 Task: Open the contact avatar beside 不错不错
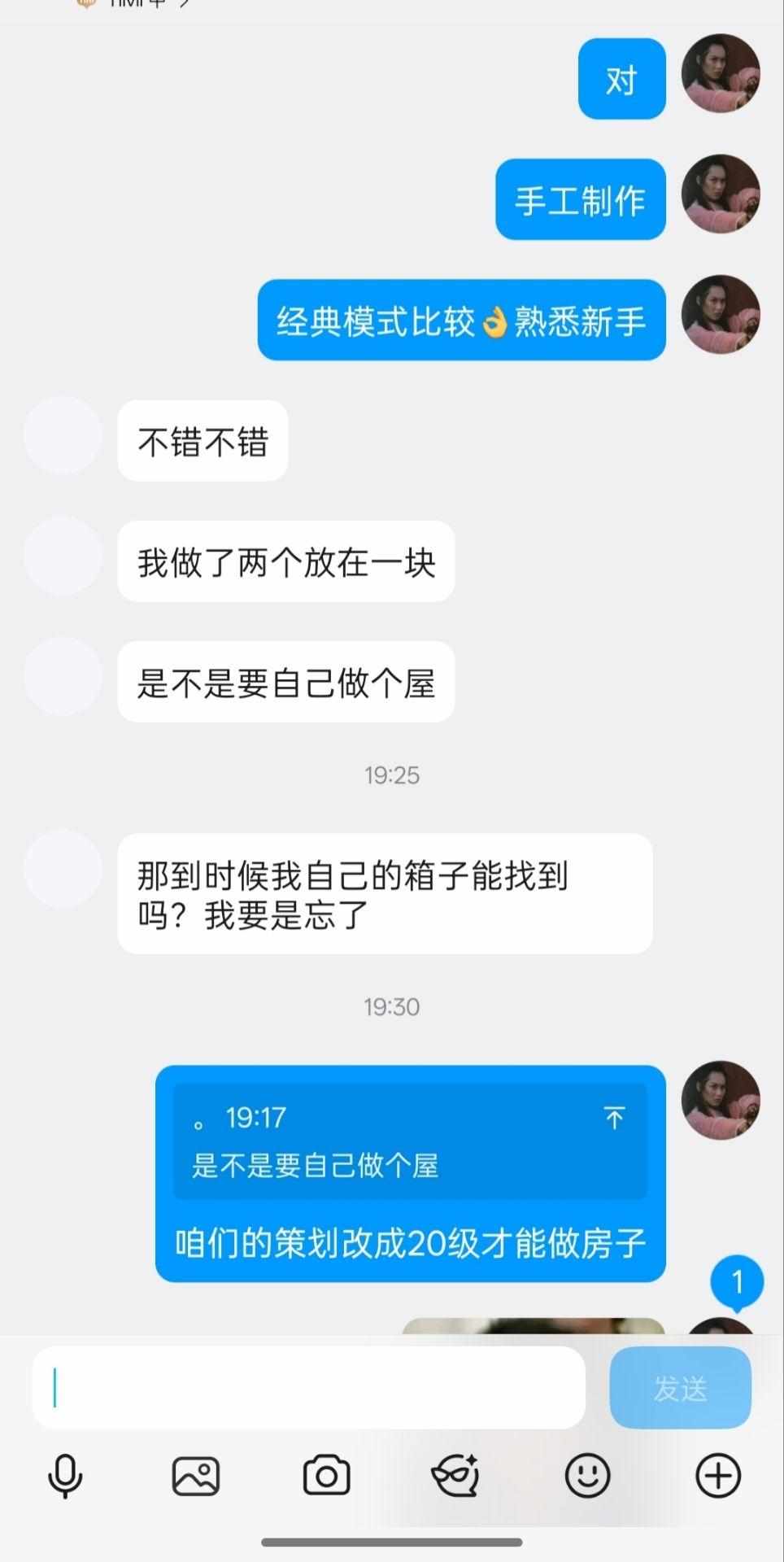coord(63,436)
